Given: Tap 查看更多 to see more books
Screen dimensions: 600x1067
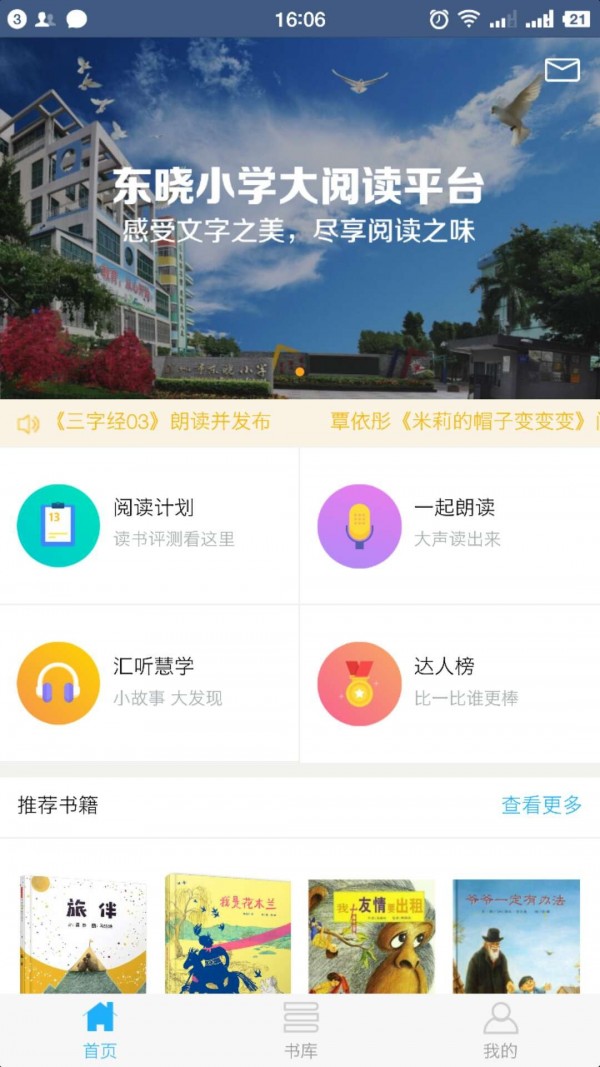Looking at the screenshot, I should [x=541, y=805].
